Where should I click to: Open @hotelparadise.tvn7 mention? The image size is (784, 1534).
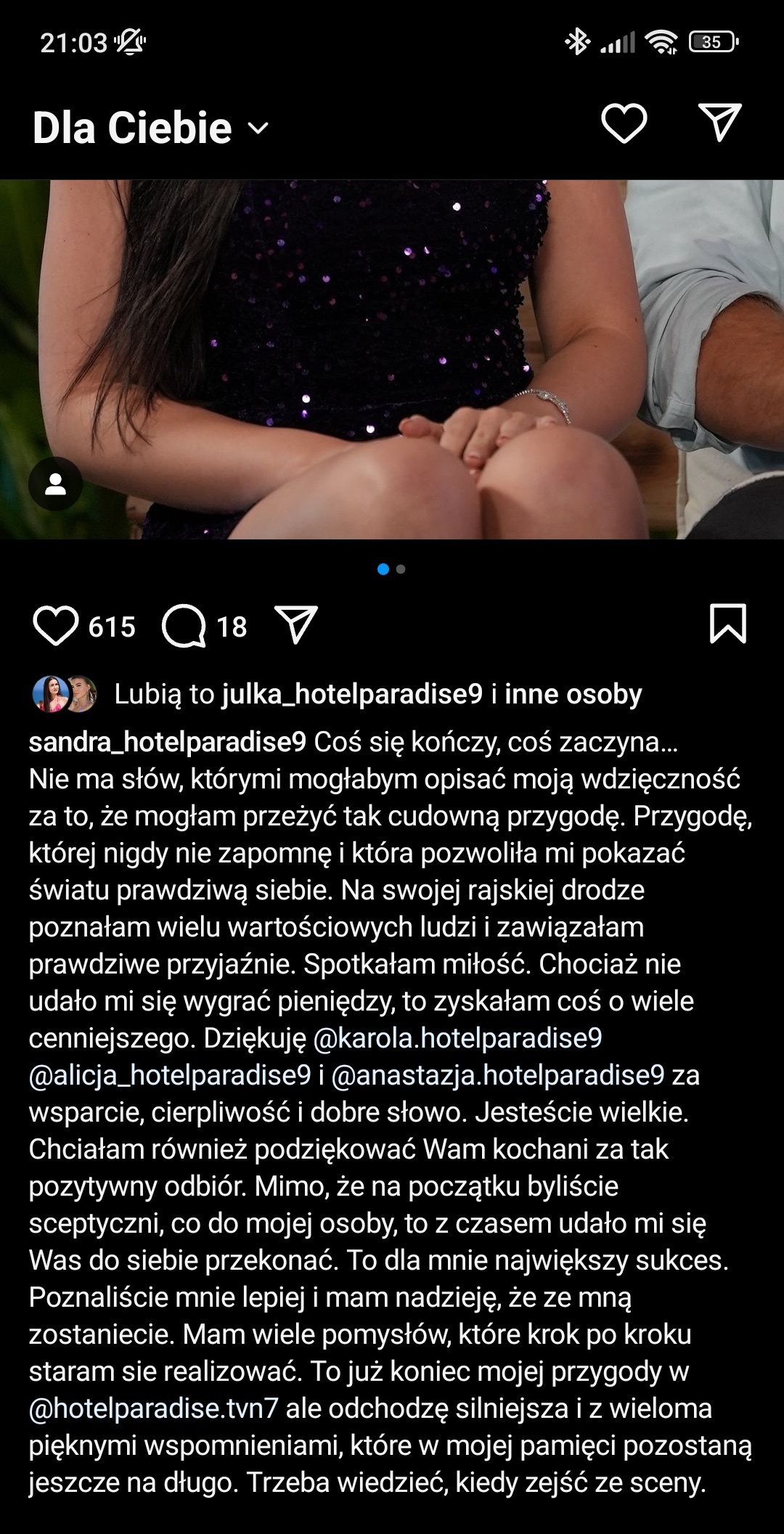pyautogui.click(x=153, y=1408)
